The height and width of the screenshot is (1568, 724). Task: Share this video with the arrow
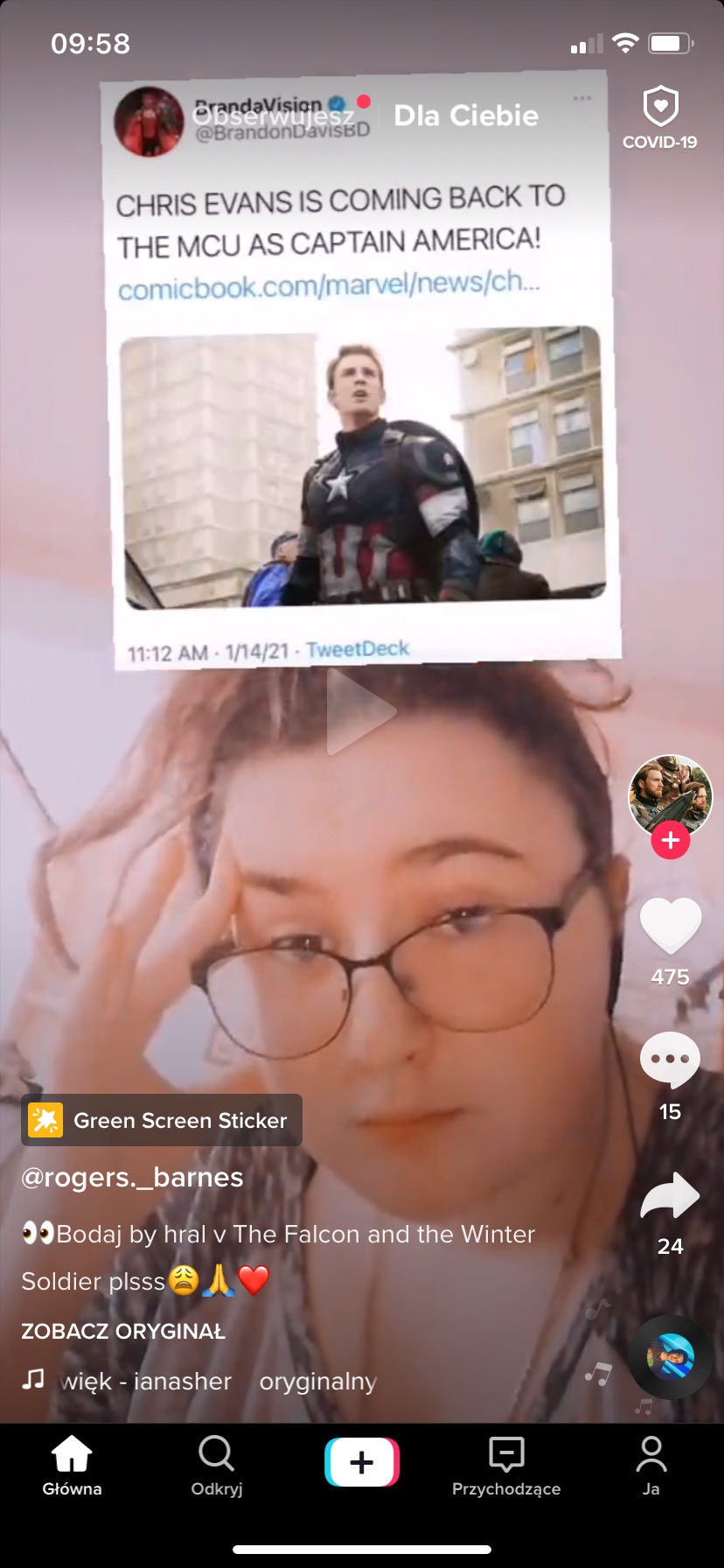point(671,1197)
